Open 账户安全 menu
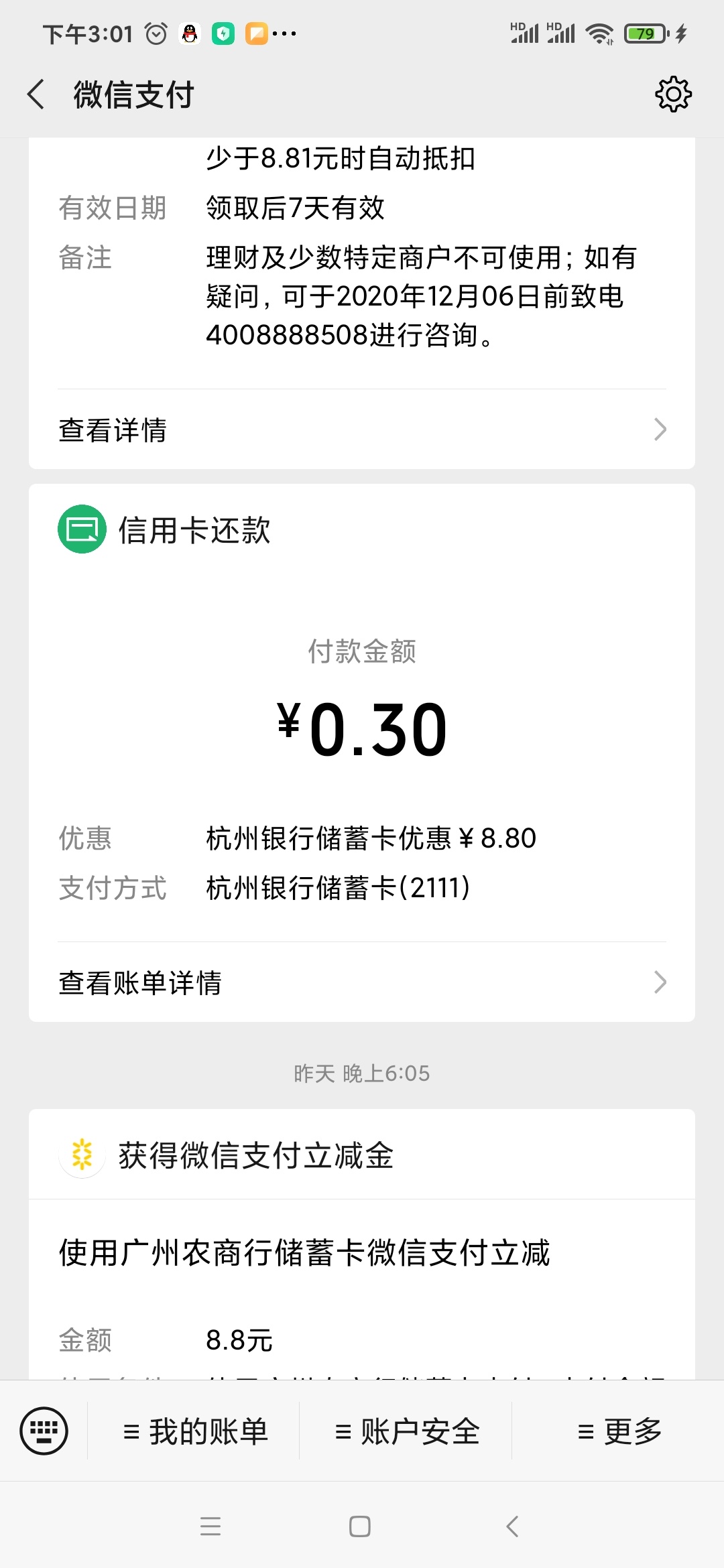The width and height of the screenshot is (724, 1568). pyautogui.click(x=406, y=1431)
